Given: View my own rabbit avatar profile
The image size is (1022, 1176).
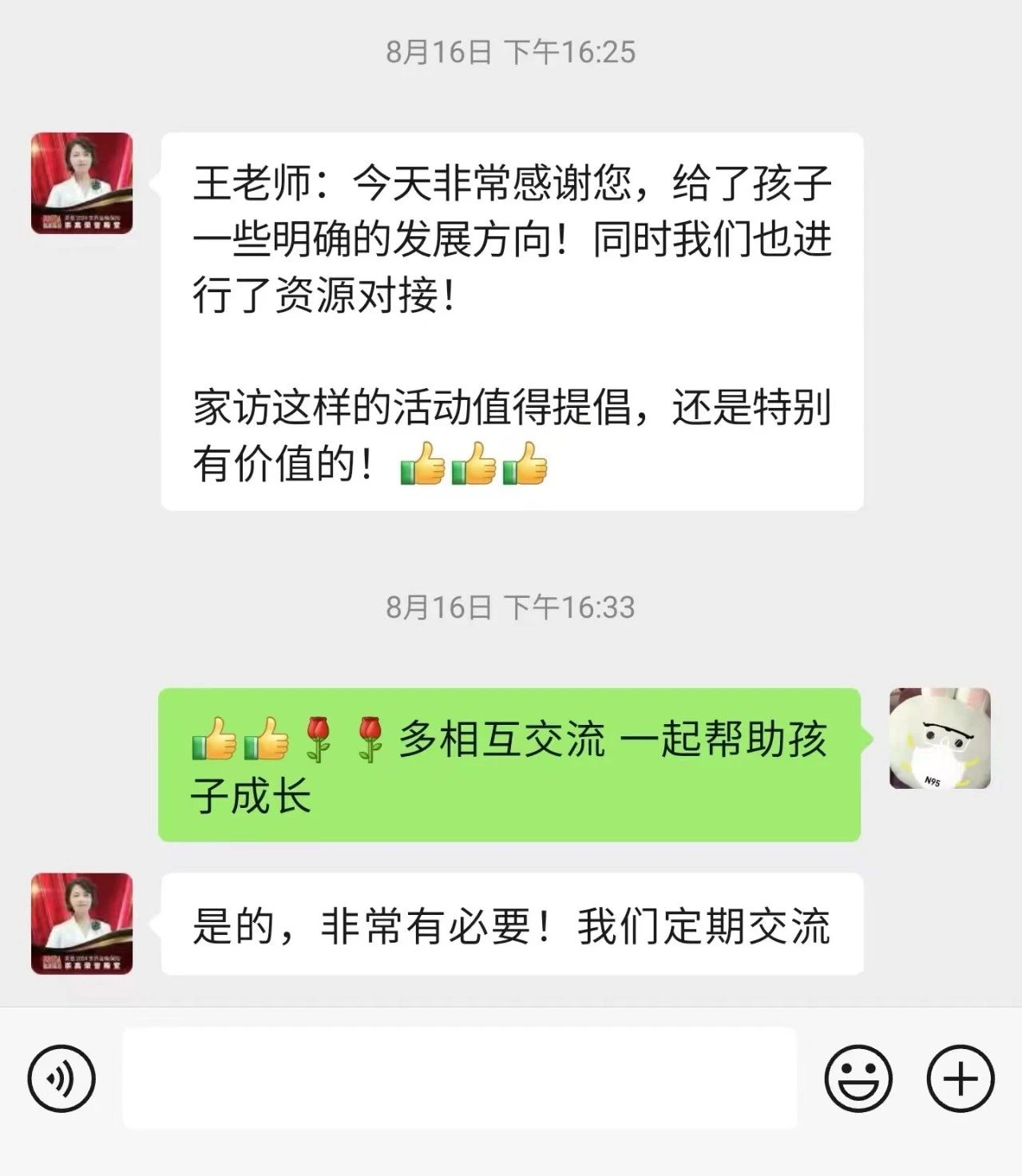Looking at the screenshot, I should click(x=940, y=738).
